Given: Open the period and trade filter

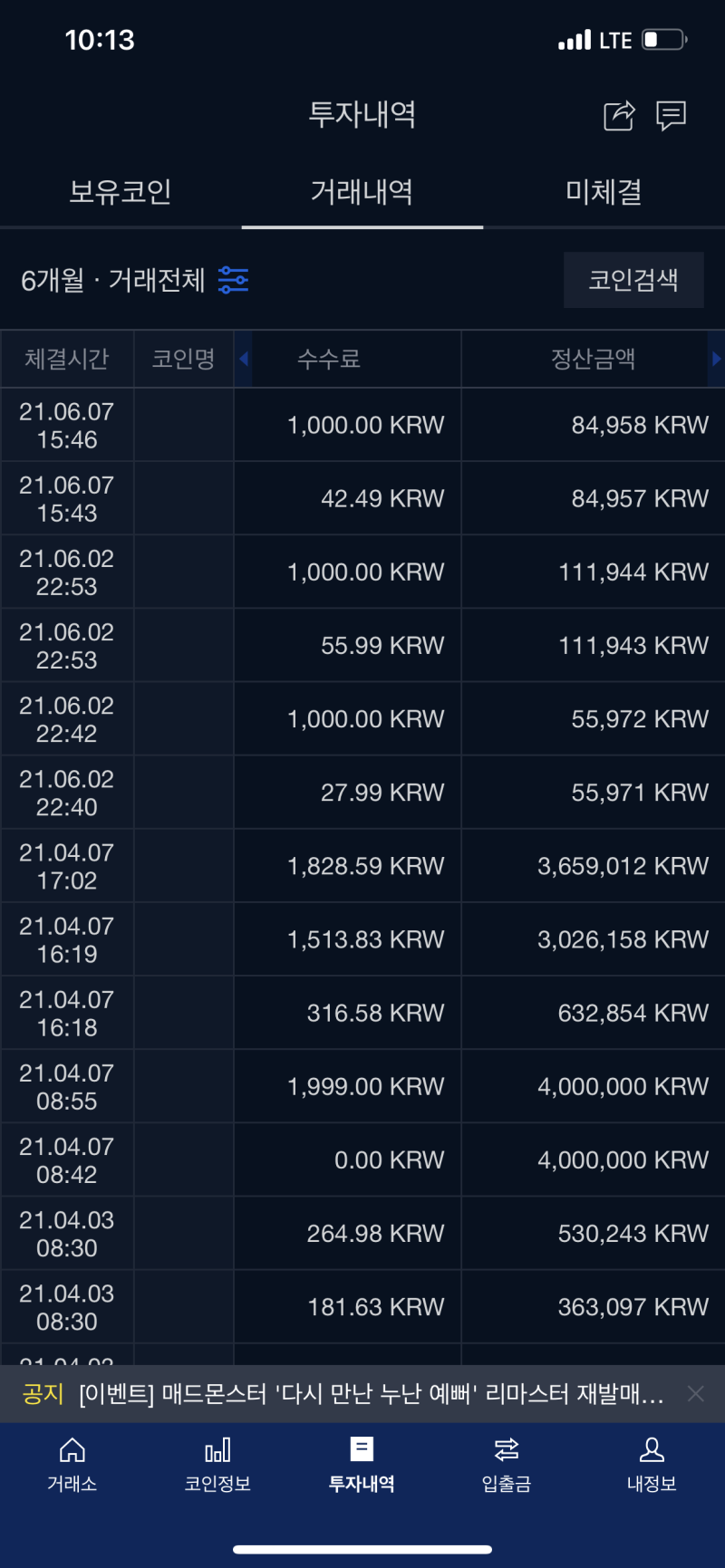Looking at the screenshot, I should point(233,280).
